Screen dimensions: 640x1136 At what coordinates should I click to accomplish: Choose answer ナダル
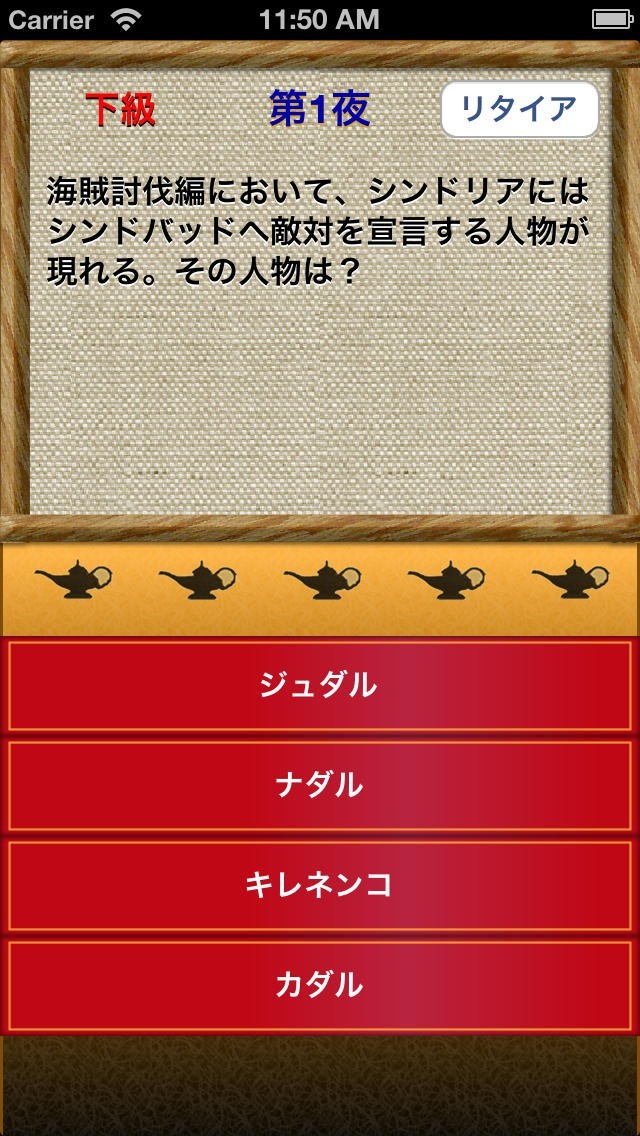coord(319,786)
